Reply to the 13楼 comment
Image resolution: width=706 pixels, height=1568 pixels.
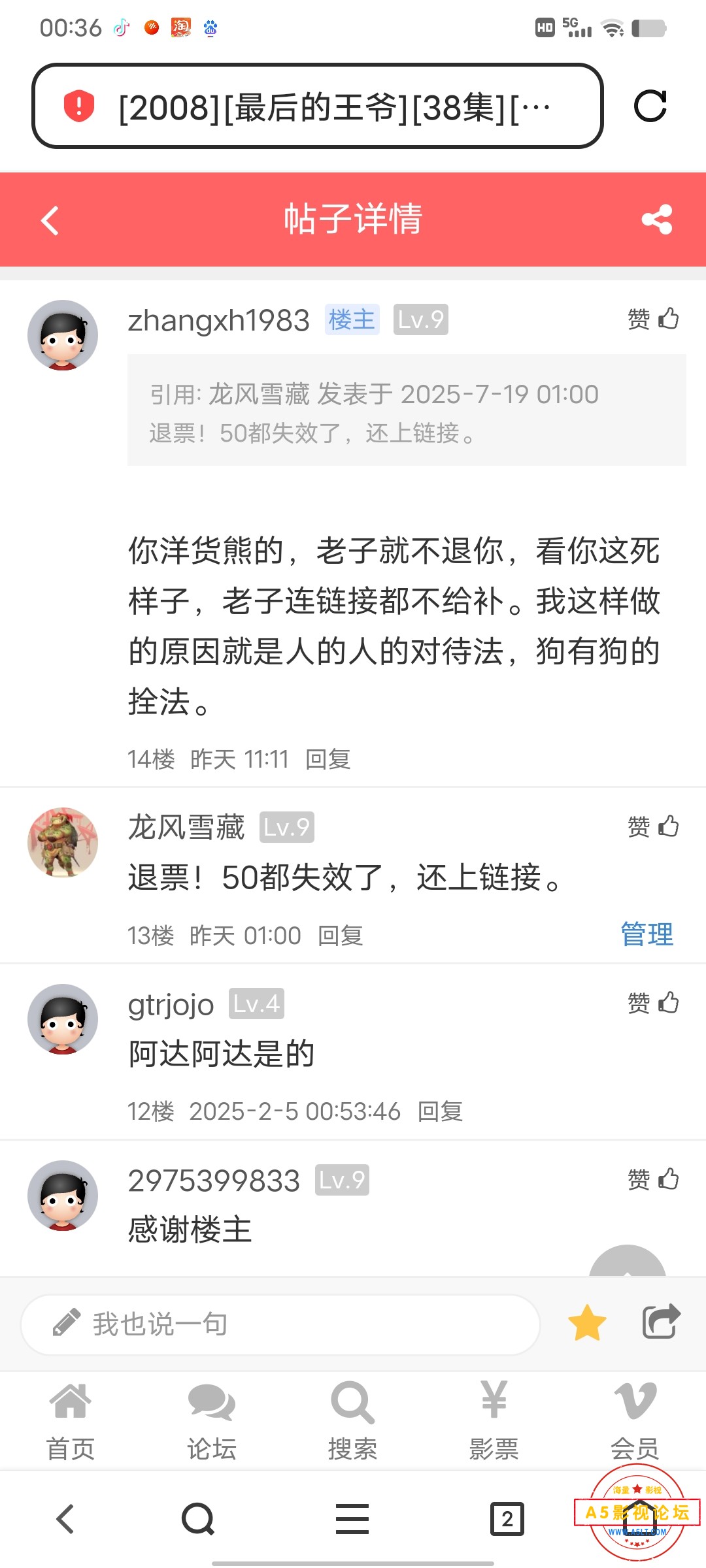click(341, 936)
